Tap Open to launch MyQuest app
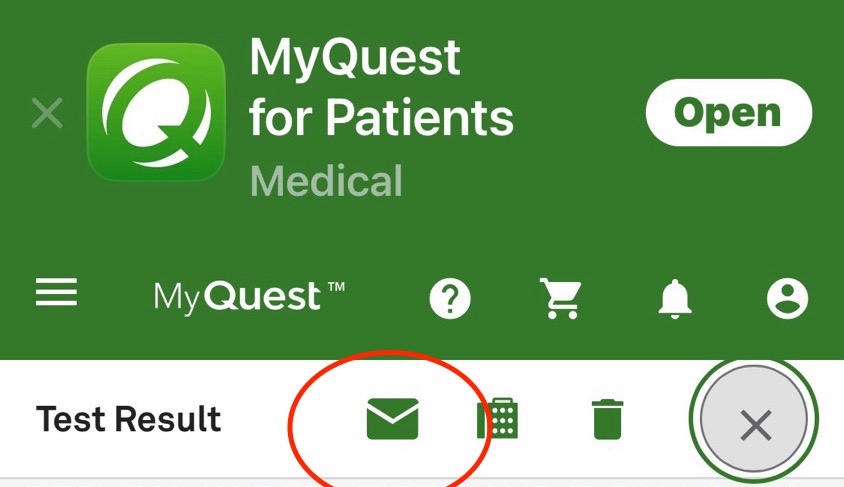The width and height of the screenshot is (844, 487). click(728, 113)
